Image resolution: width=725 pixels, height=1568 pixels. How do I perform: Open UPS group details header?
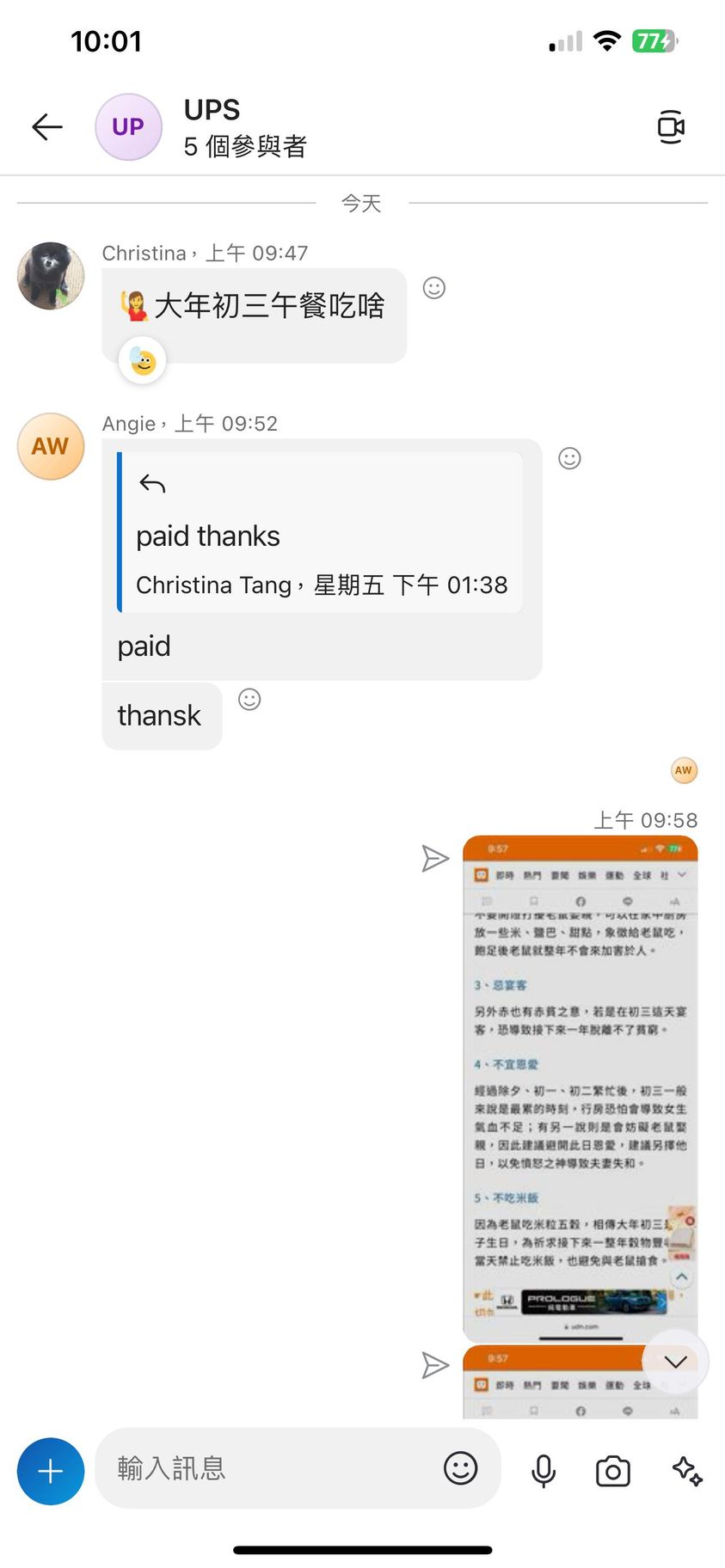[x=244, y=127]
